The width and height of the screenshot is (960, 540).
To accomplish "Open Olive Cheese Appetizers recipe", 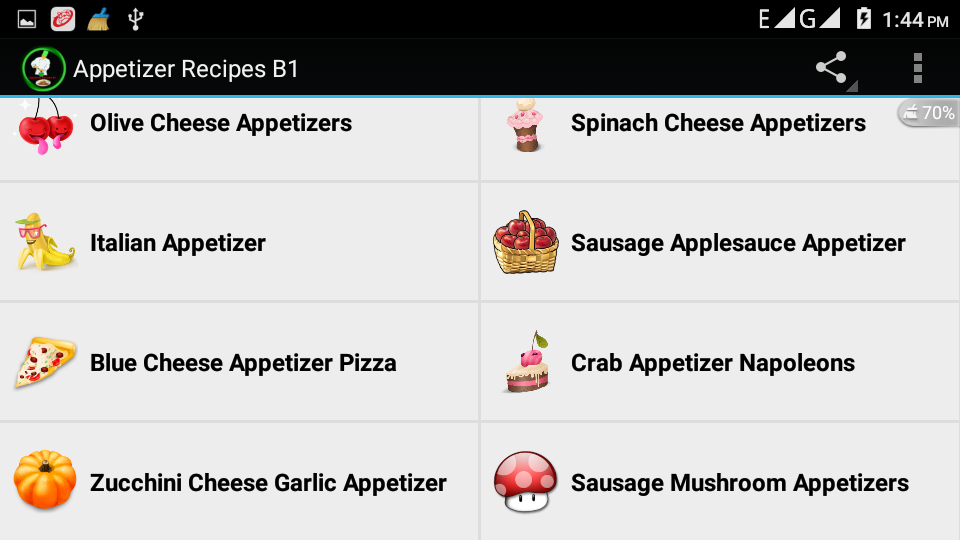I will point(221,124).
